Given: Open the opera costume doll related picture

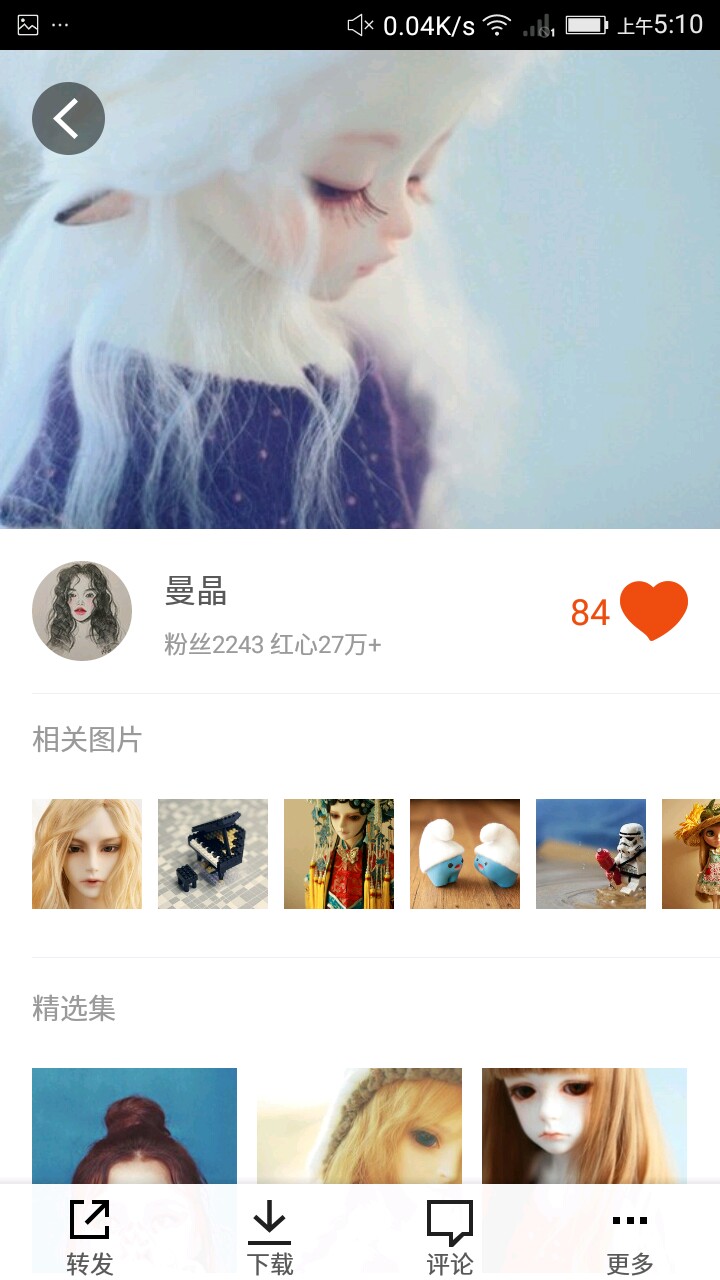Looking at the screenshot, I should click(x=339, y=854).
